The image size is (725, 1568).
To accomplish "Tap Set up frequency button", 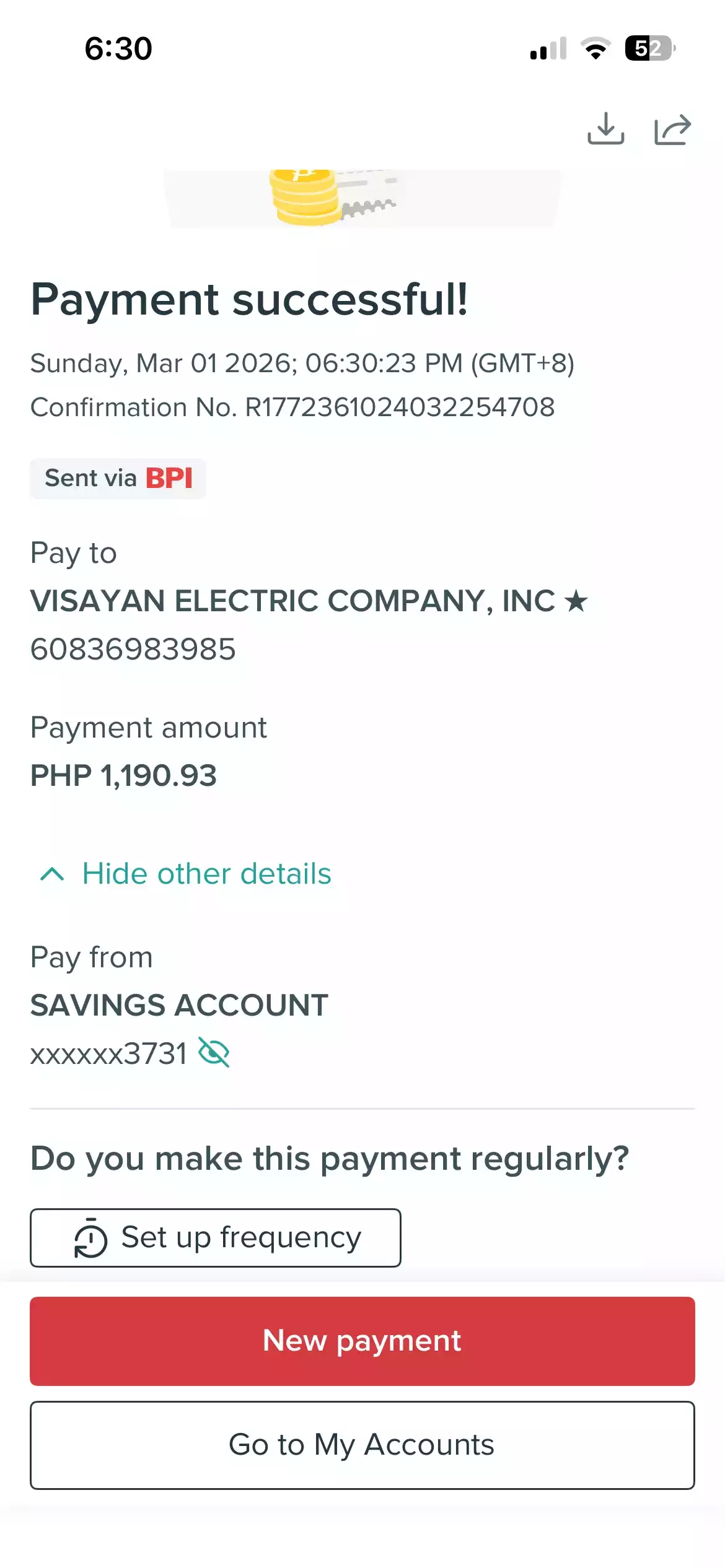I will click(x=216, y=1238).
